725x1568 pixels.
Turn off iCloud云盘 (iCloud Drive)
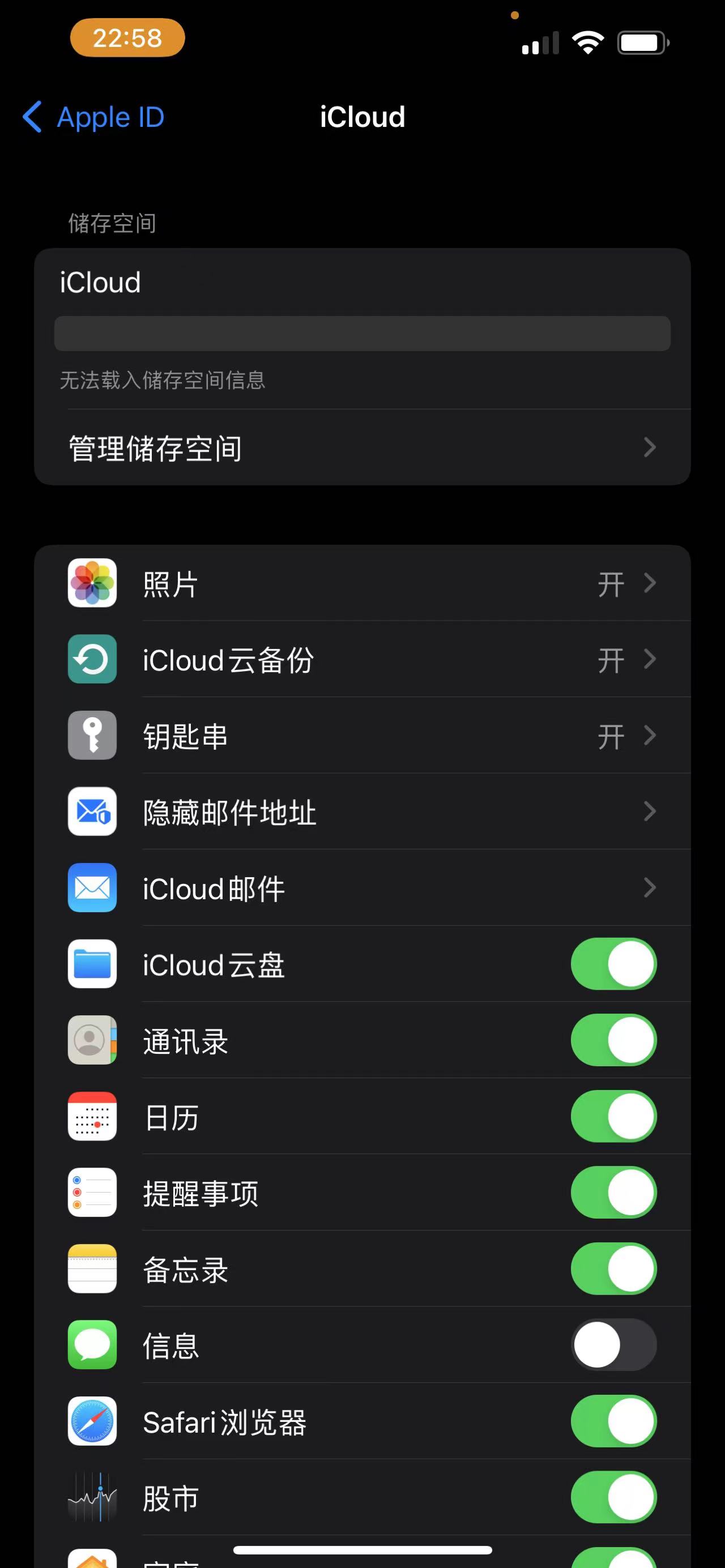point(613,964)
